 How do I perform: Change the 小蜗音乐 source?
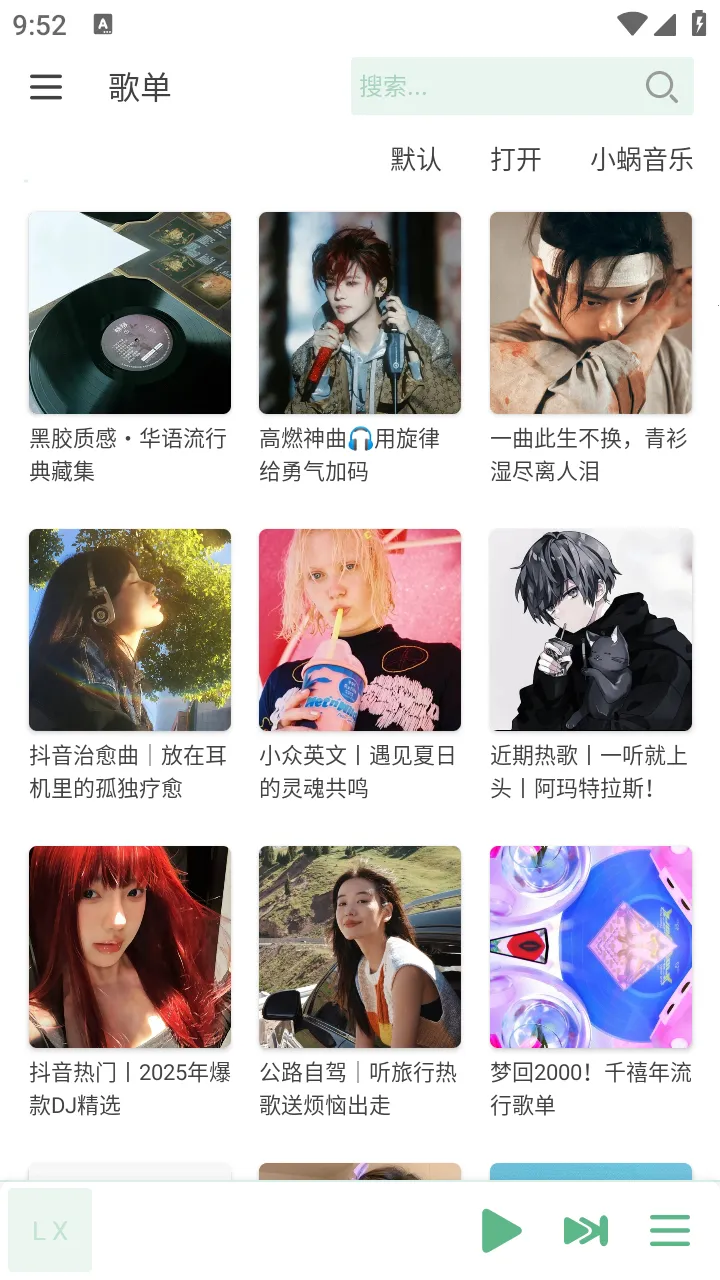tap(641, 159)
